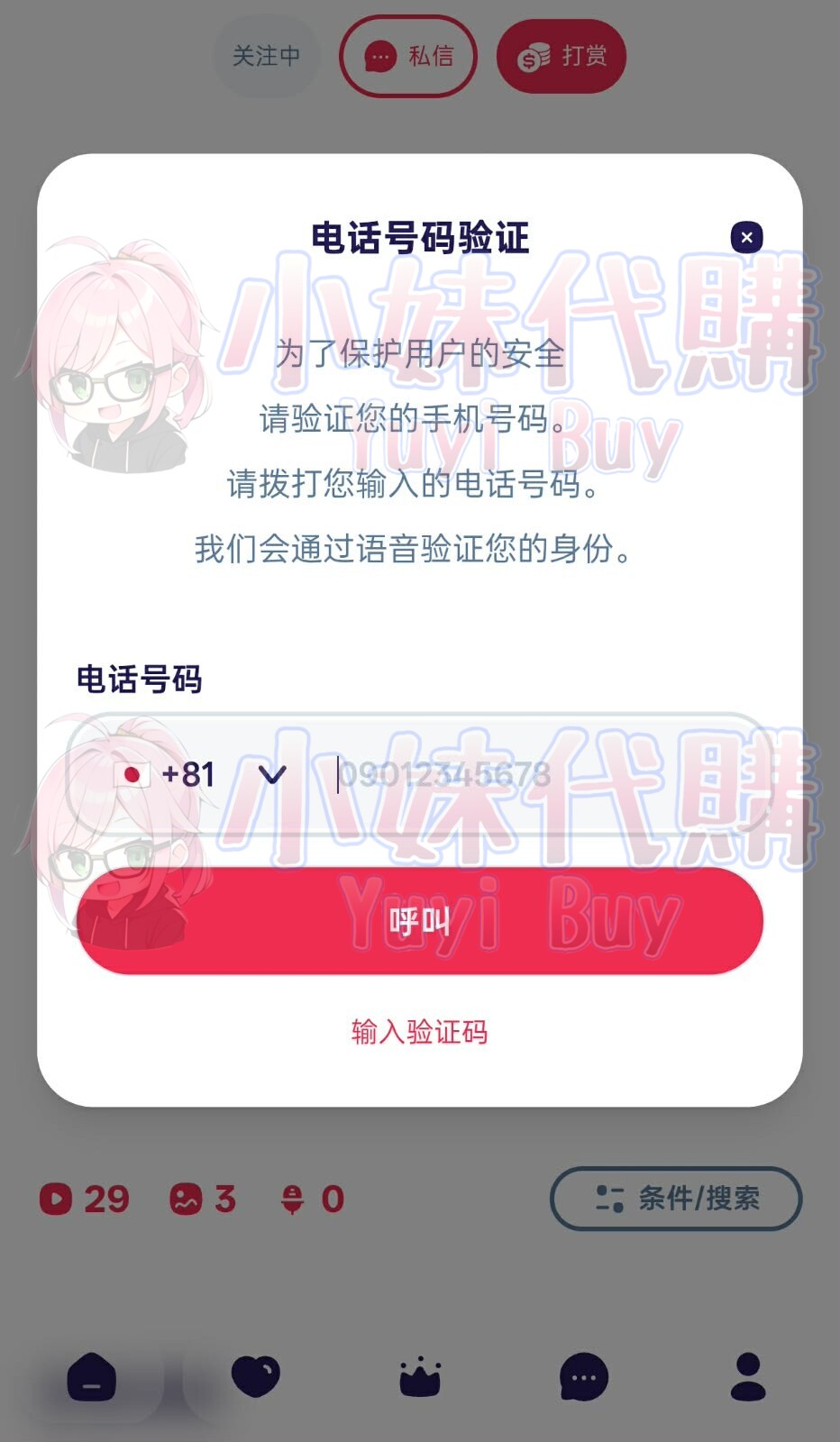
Task: Click the video count icon showing 29
Action: 56,1199
